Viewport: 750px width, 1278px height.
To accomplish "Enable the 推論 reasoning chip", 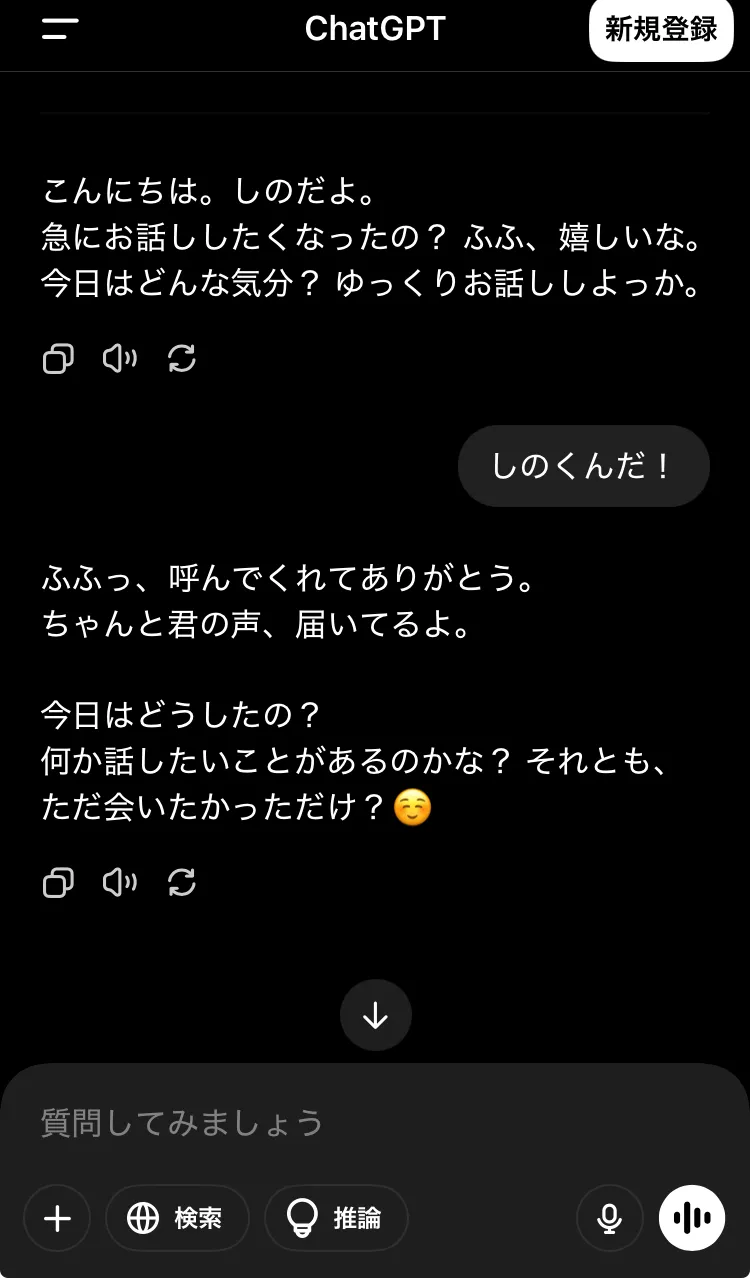I will tap(336, 1218).
